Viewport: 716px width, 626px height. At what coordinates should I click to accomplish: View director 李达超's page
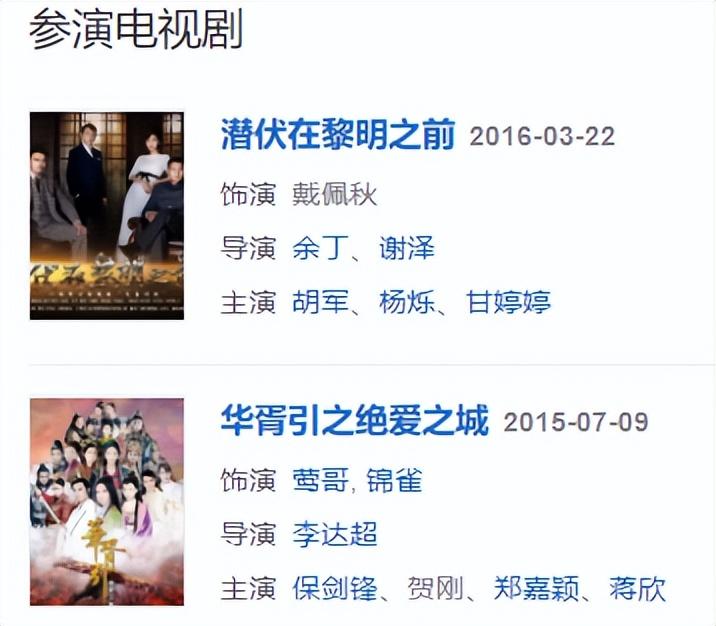point(334,534)
